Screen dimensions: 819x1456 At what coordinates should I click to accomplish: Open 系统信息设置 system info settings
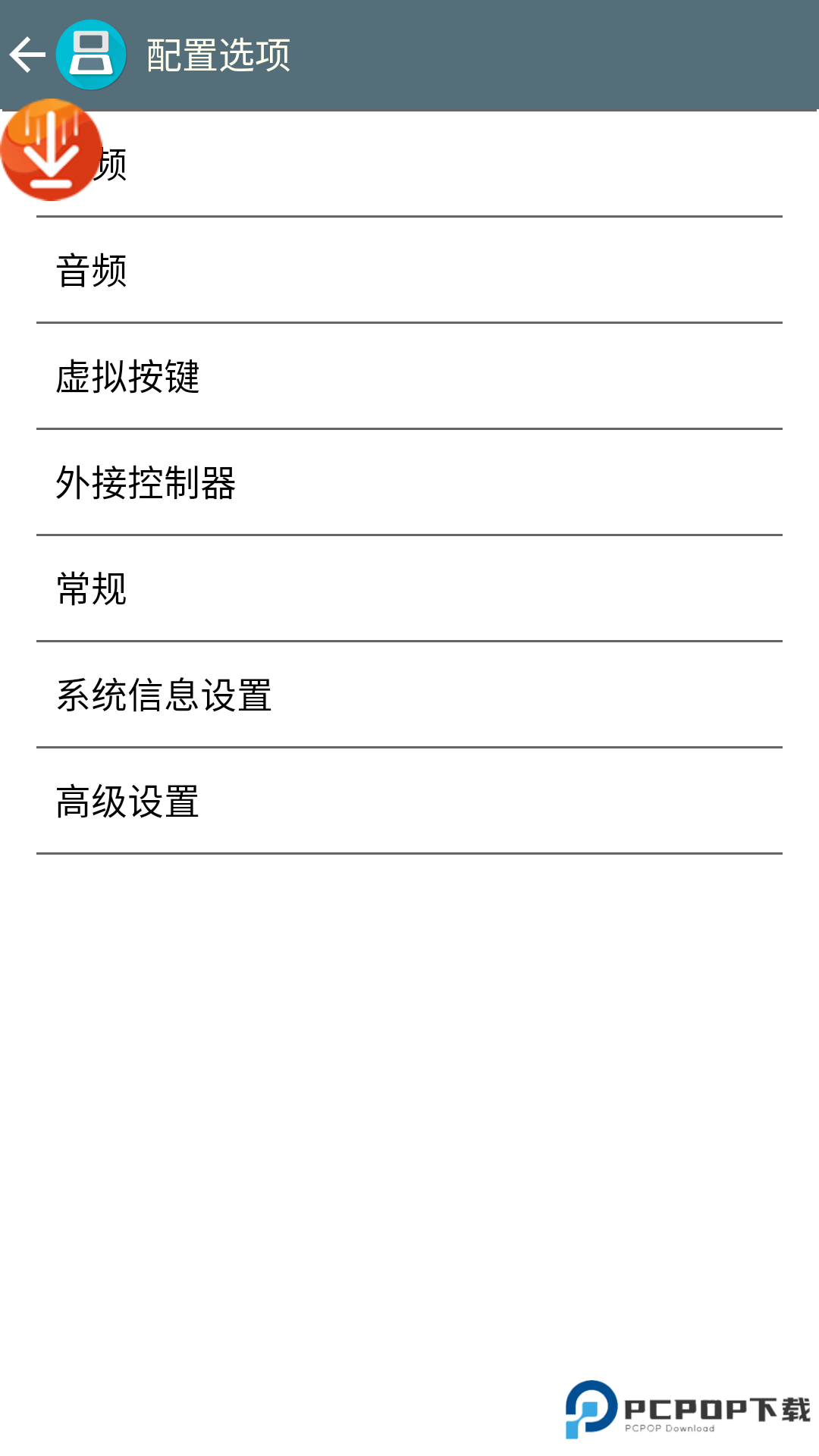pyautogui.click(x=303, y=694)
